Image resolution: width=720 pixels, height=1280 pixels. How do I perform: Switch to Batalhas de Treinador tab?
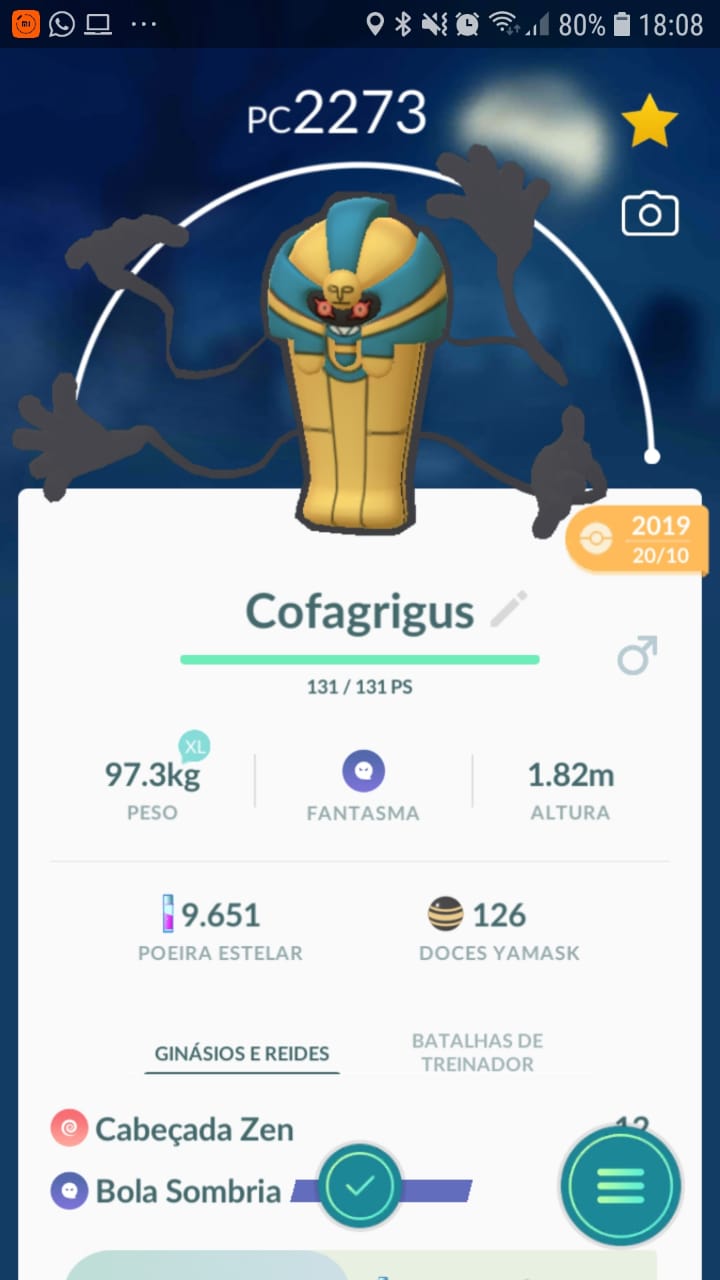[x=477, y=1053]
